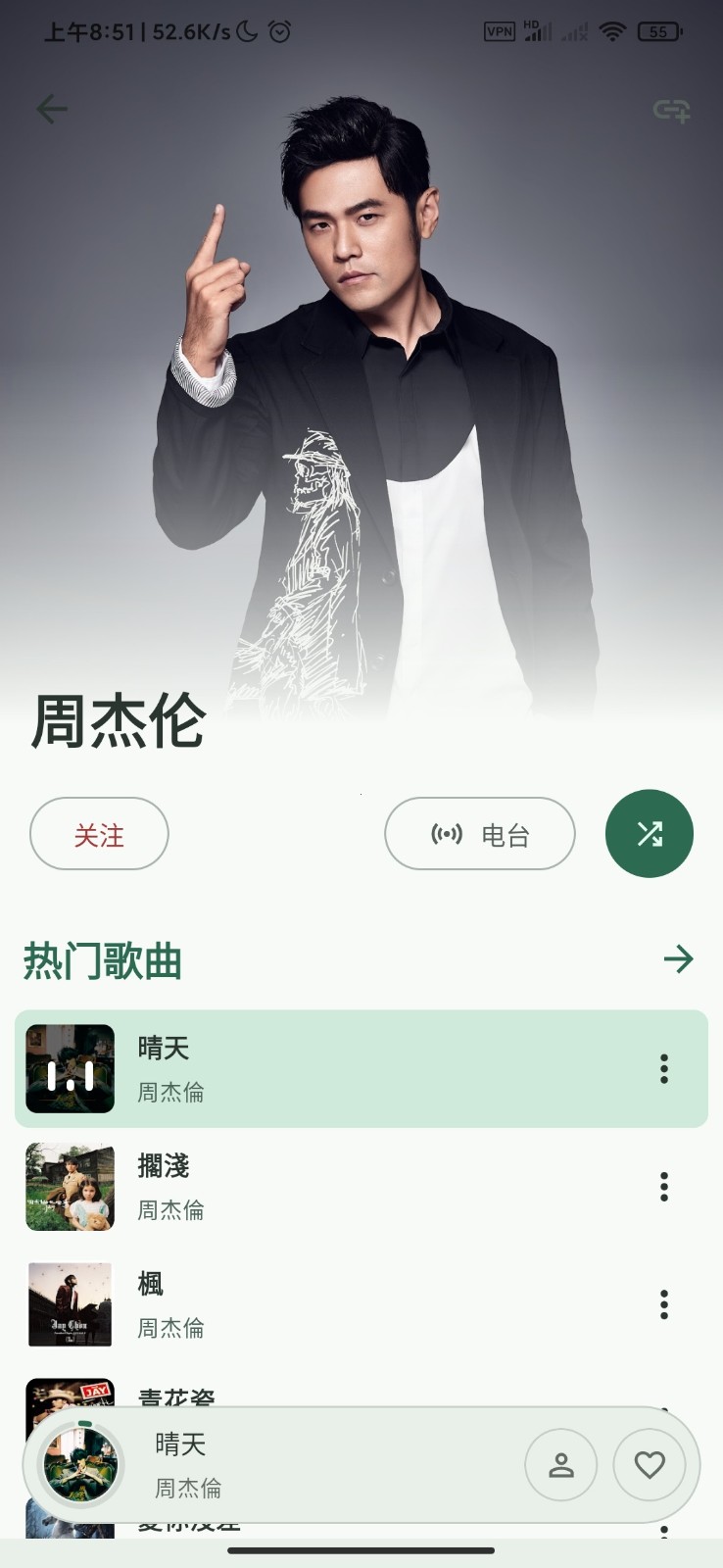Favorite the current song with the heart toggle
723x1568 pixels.
[x=651, y=1464]
